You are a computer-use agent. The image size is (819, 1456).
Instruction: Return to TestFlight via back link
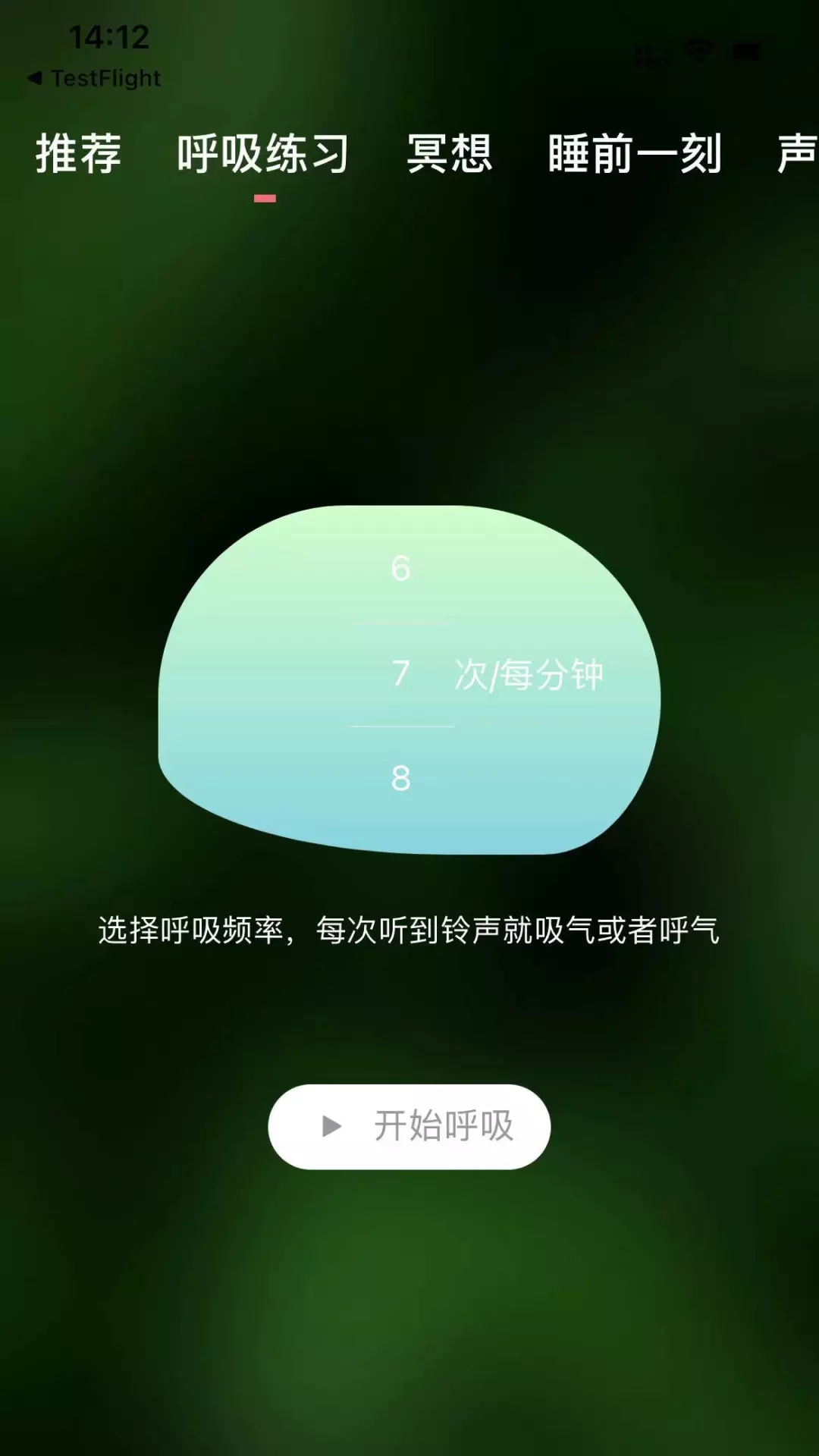click(95, 78)
